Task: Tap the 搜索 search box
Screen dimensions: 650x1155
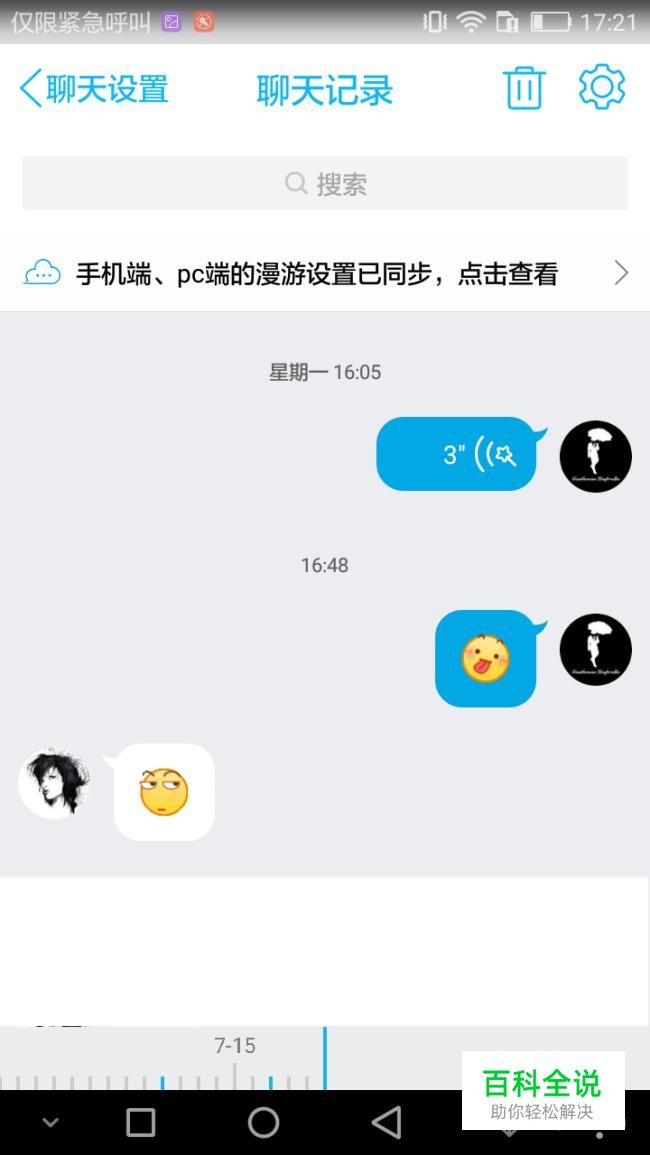Action: click(x=325, y=183)
